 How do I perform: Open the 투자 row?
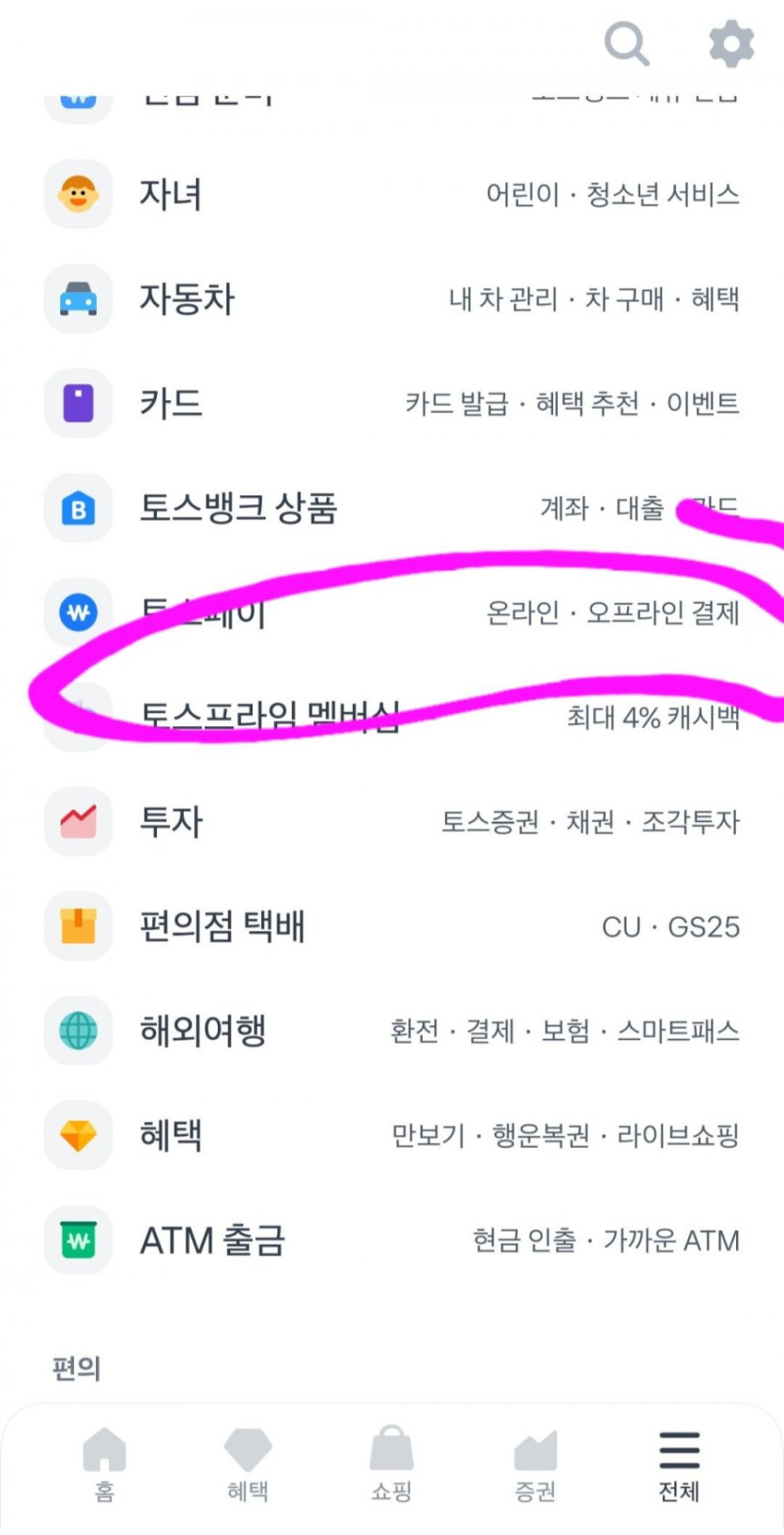(392, 822)
